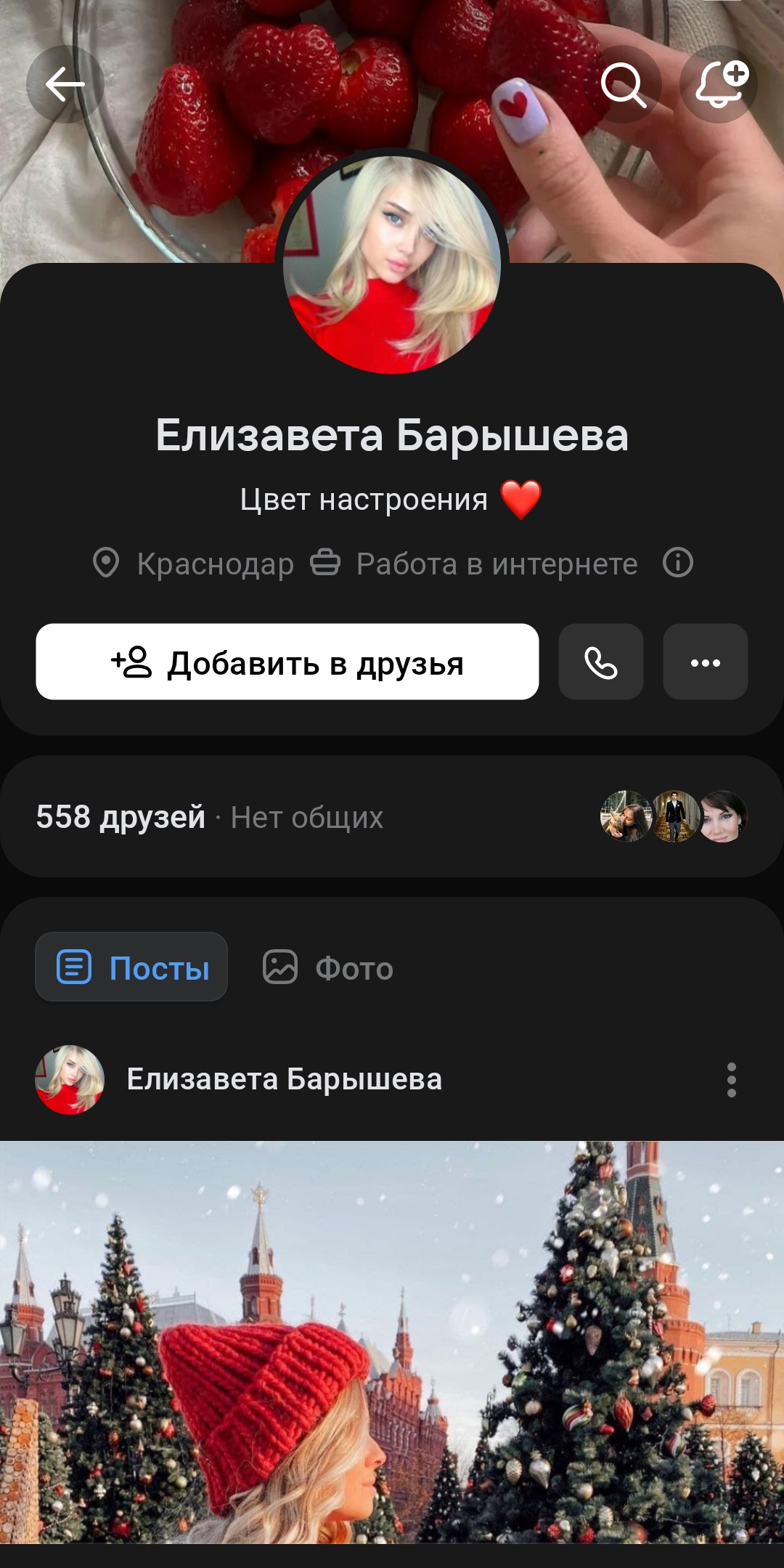This screenshot has height=1568, width=784.
Task: Open the 558 друзей friends list
Action: [120, 818]
